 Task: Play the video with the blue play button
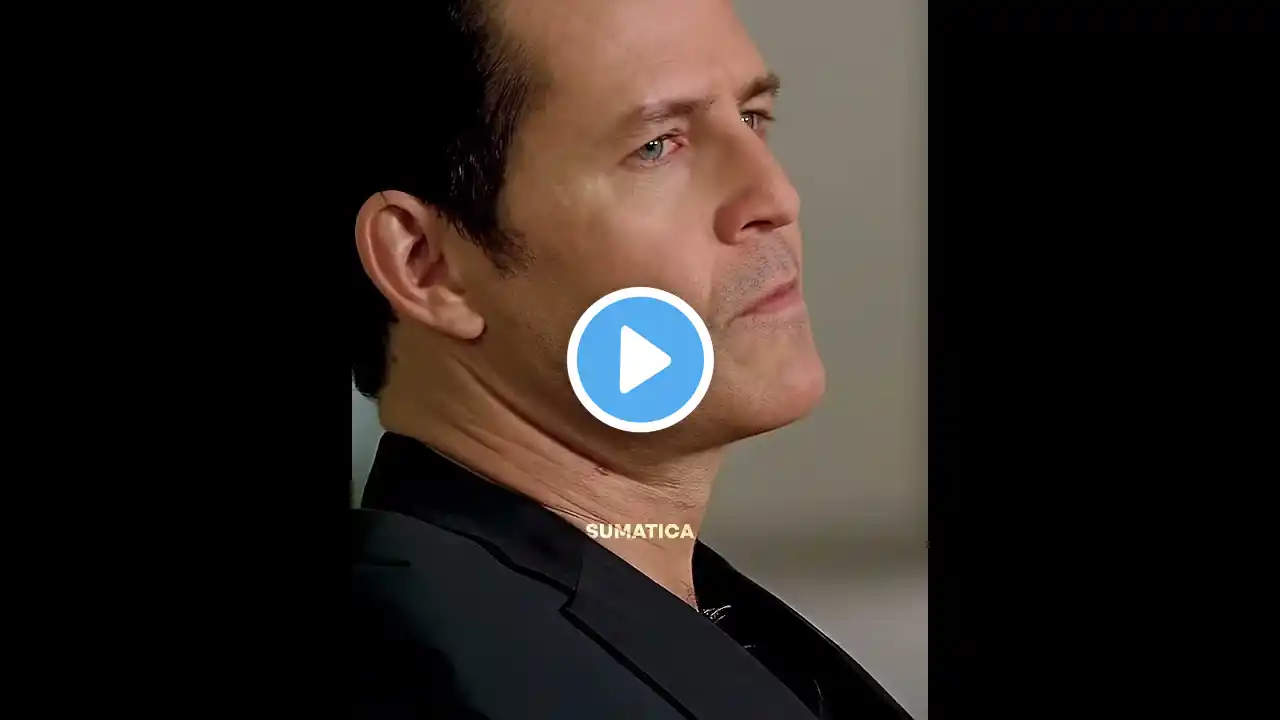[640, 360]
